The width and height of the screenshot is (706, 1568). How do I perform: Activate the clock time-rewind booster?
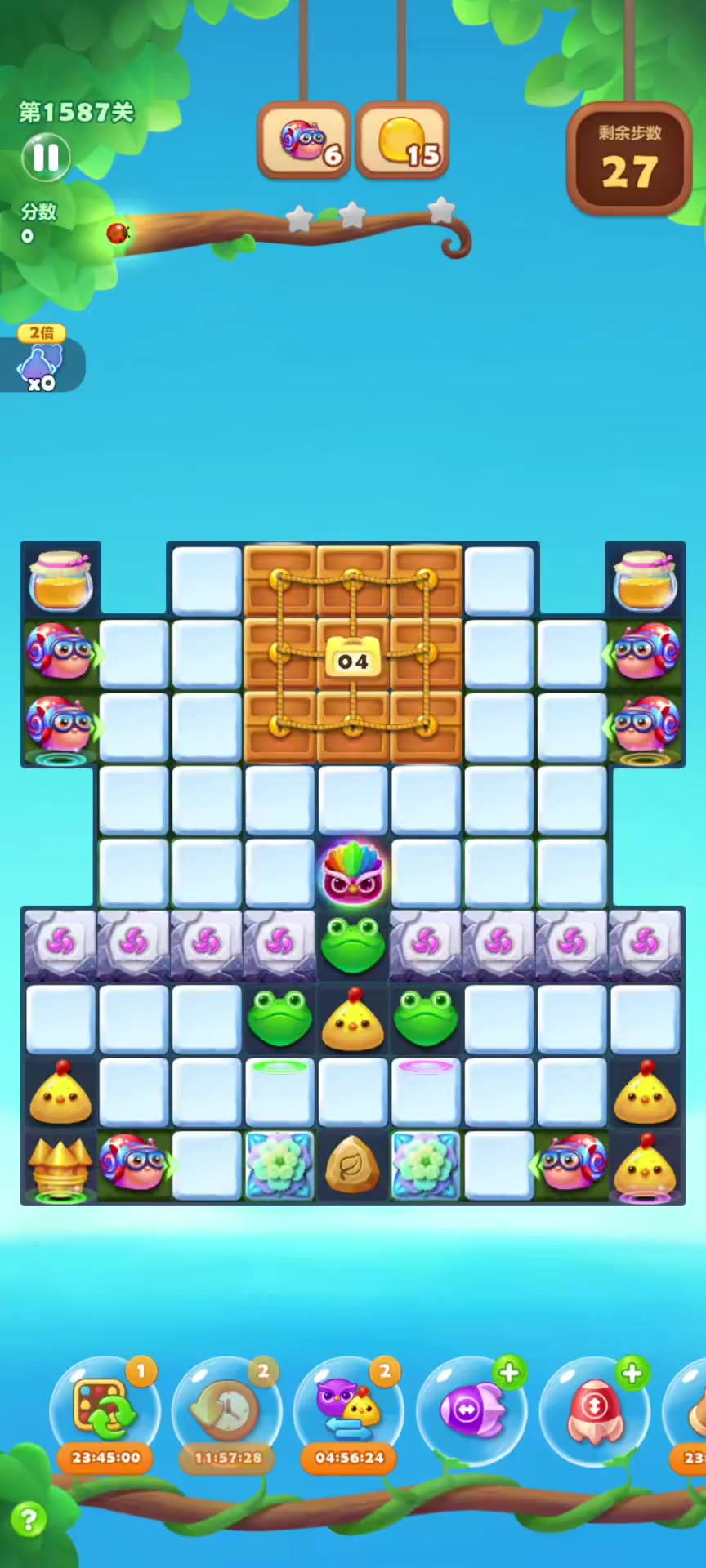[227, 1412]
